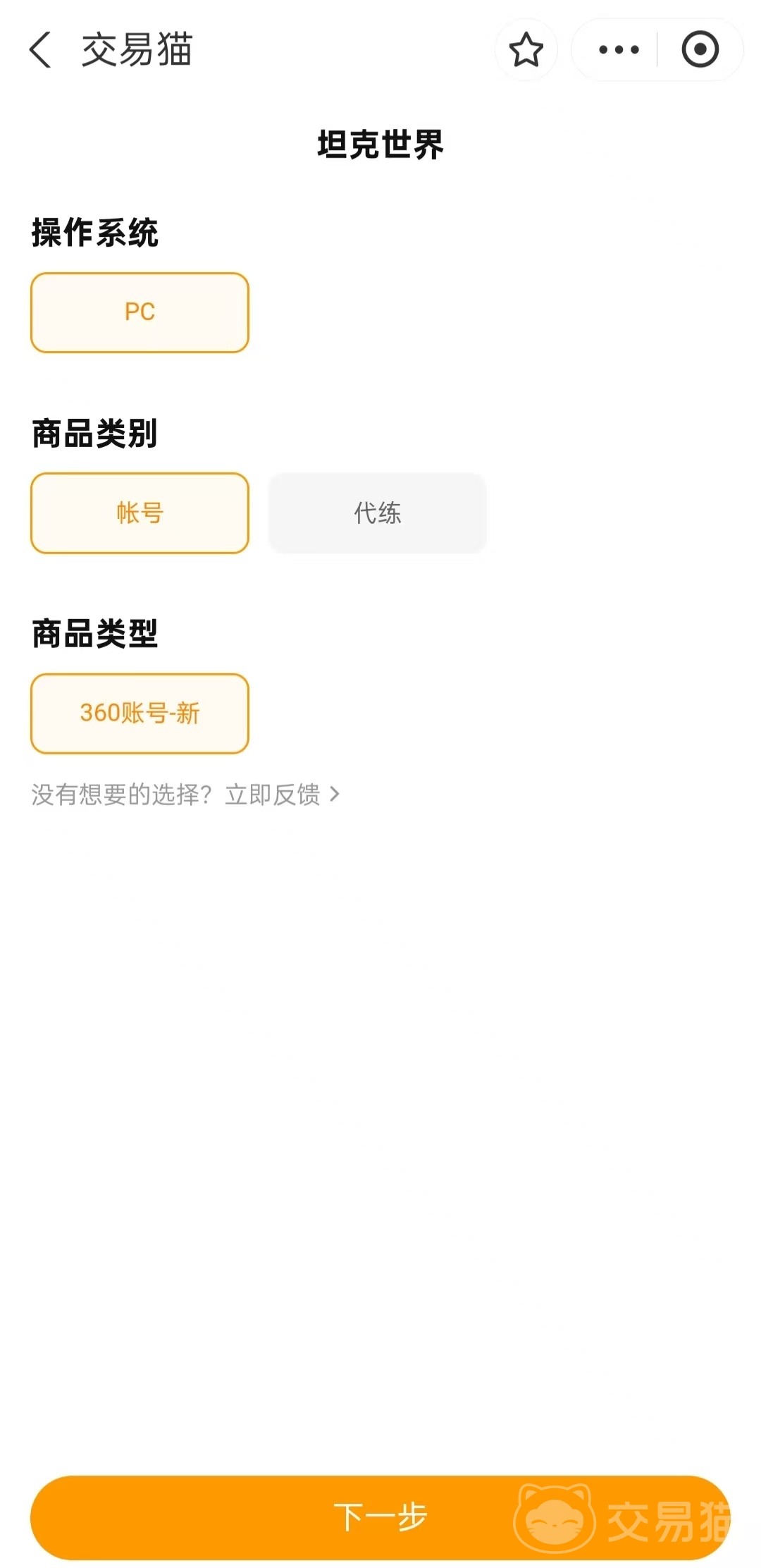
Task: Continue with the 下一步 button
Action: pos(380,1517)
